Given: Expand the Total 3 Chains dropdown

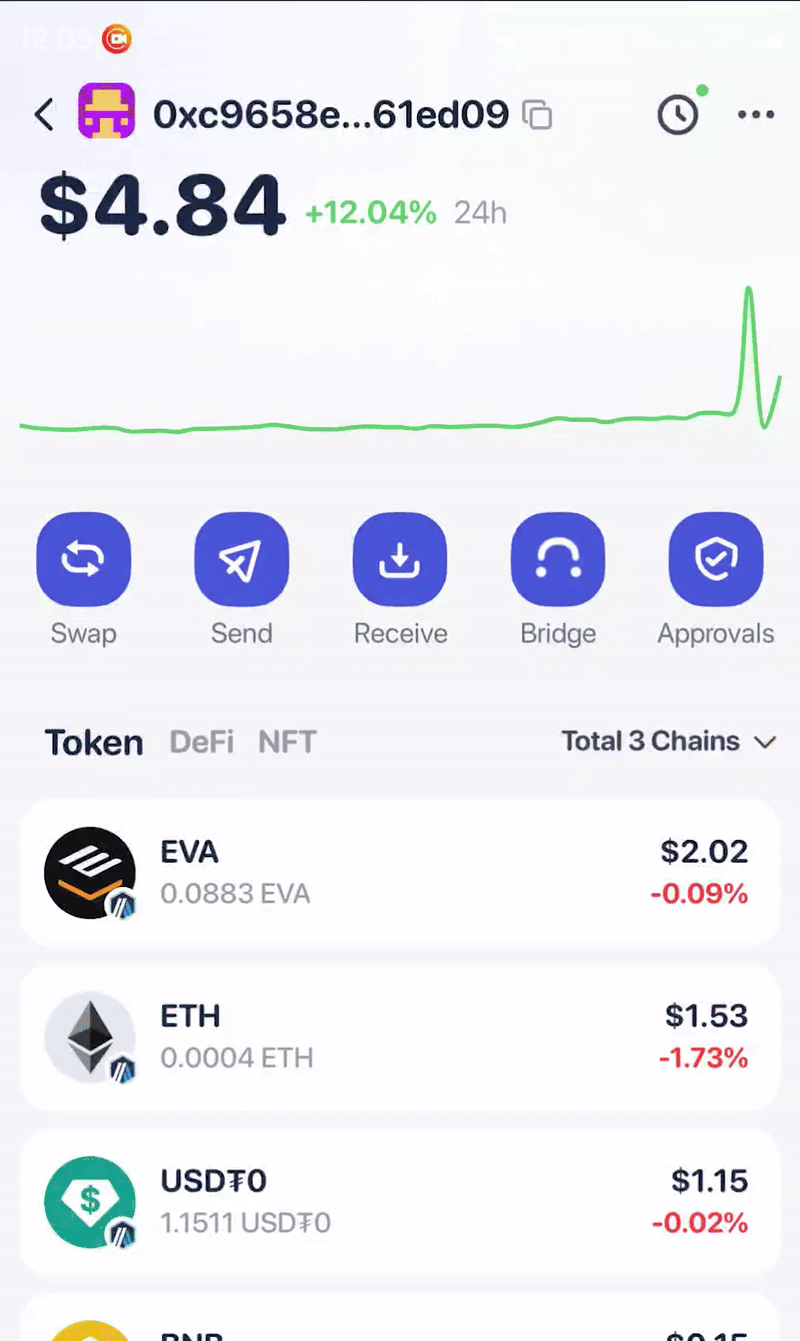Looking at the screenshot, I should [668, 742].
